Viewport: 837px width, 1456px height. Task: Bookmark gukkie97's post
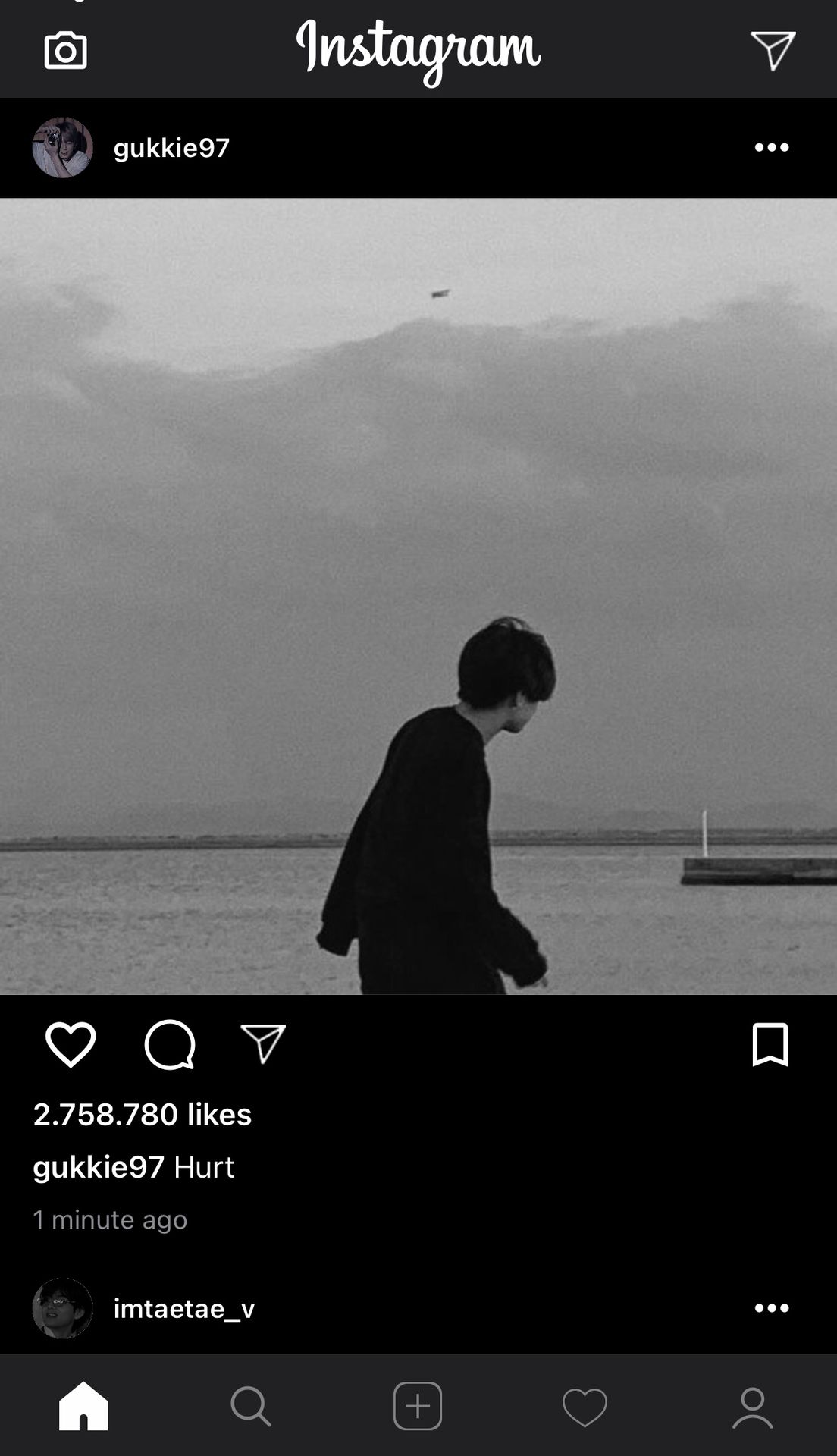tap(770, 1044)
